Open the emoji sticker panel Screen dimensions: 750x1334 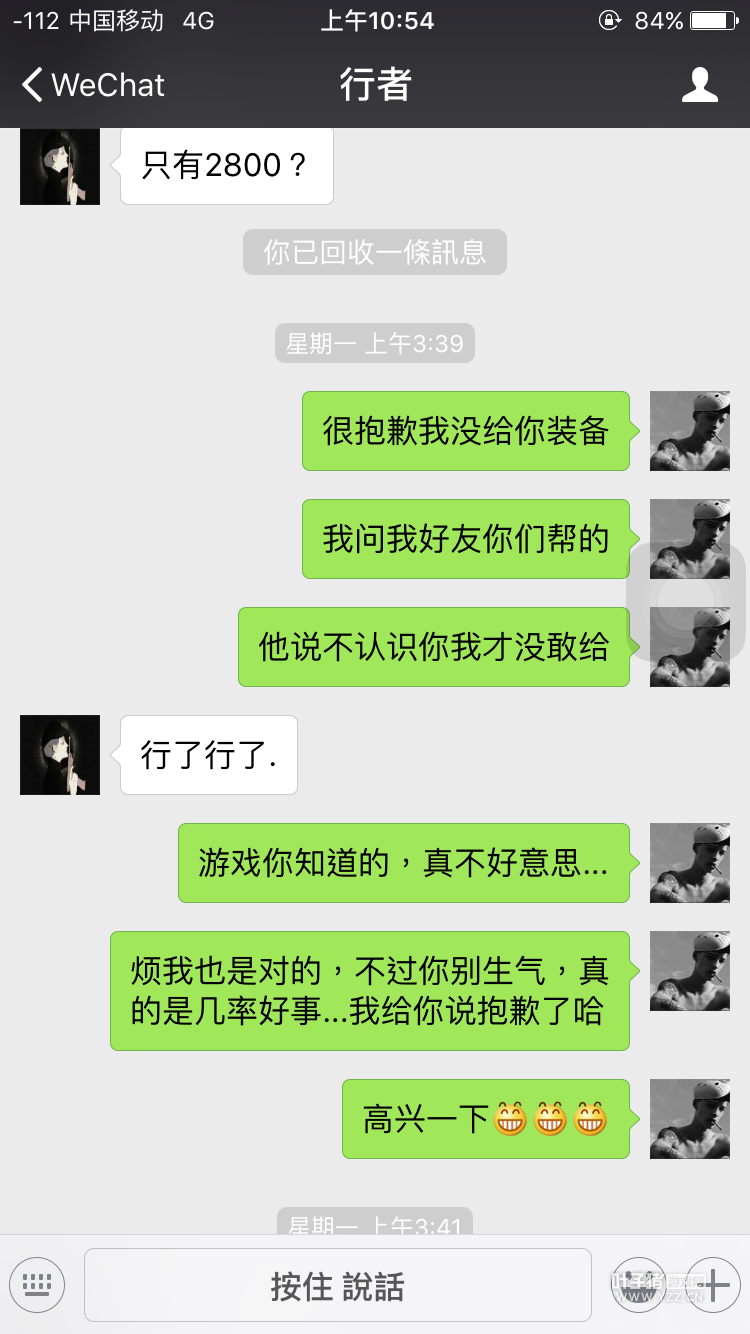click(638, 1284)
